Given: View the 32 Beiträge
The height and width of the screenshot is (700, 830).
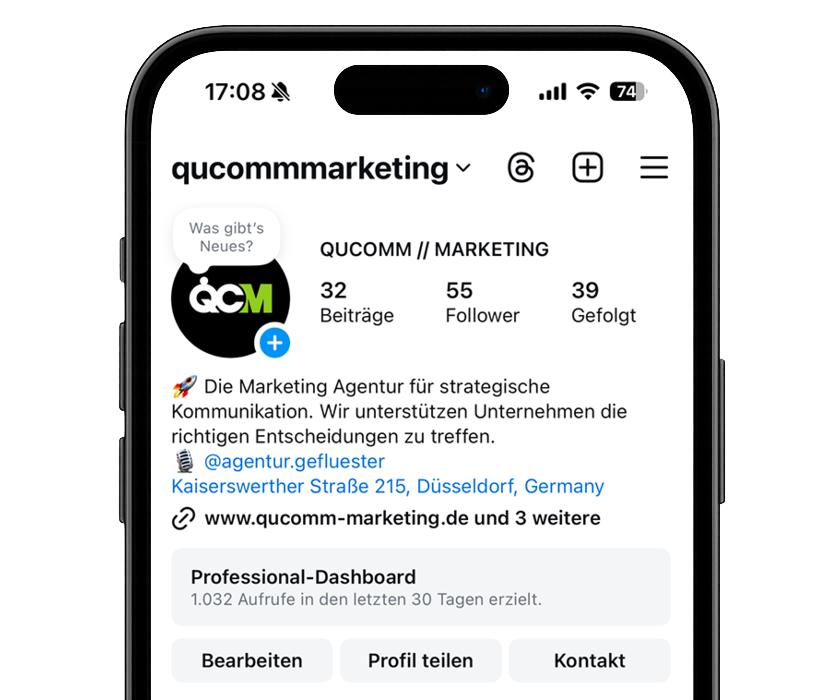Looking at the screenshot, I should (356, 302).
